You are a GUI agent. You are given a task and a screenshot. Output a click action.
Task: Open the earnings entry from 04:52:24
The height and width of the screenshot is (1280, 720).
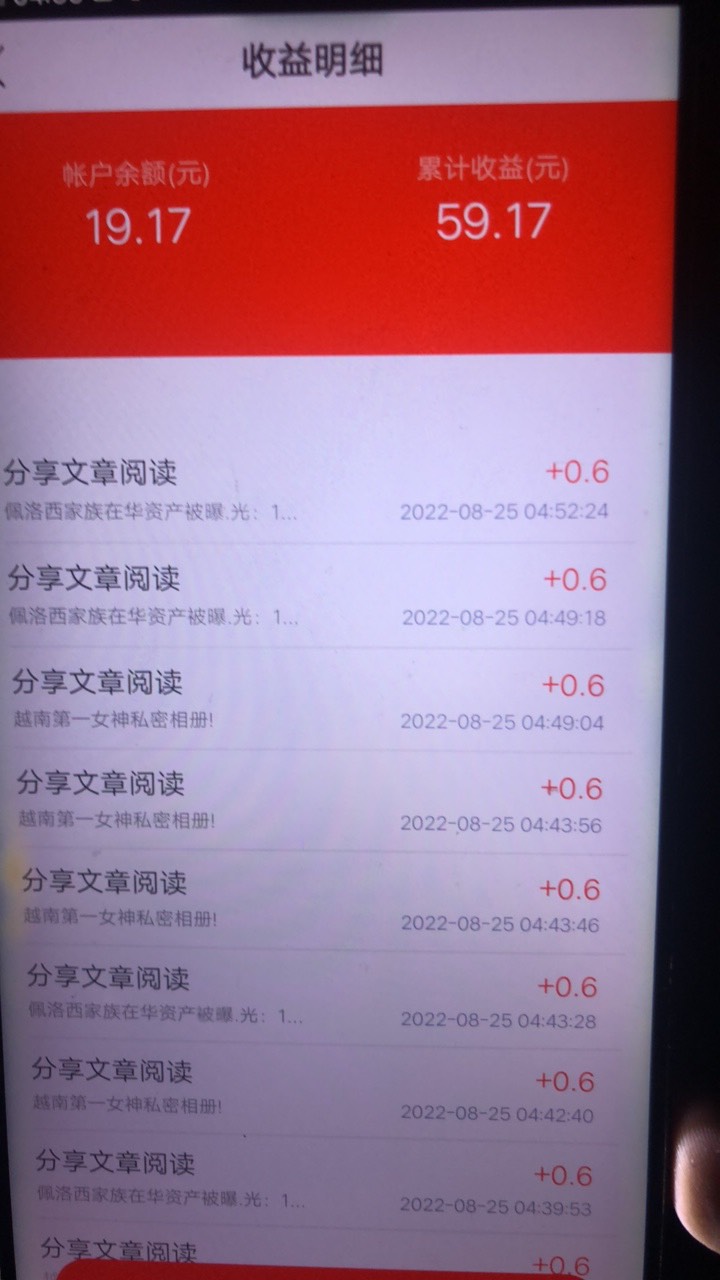(317, 490)
